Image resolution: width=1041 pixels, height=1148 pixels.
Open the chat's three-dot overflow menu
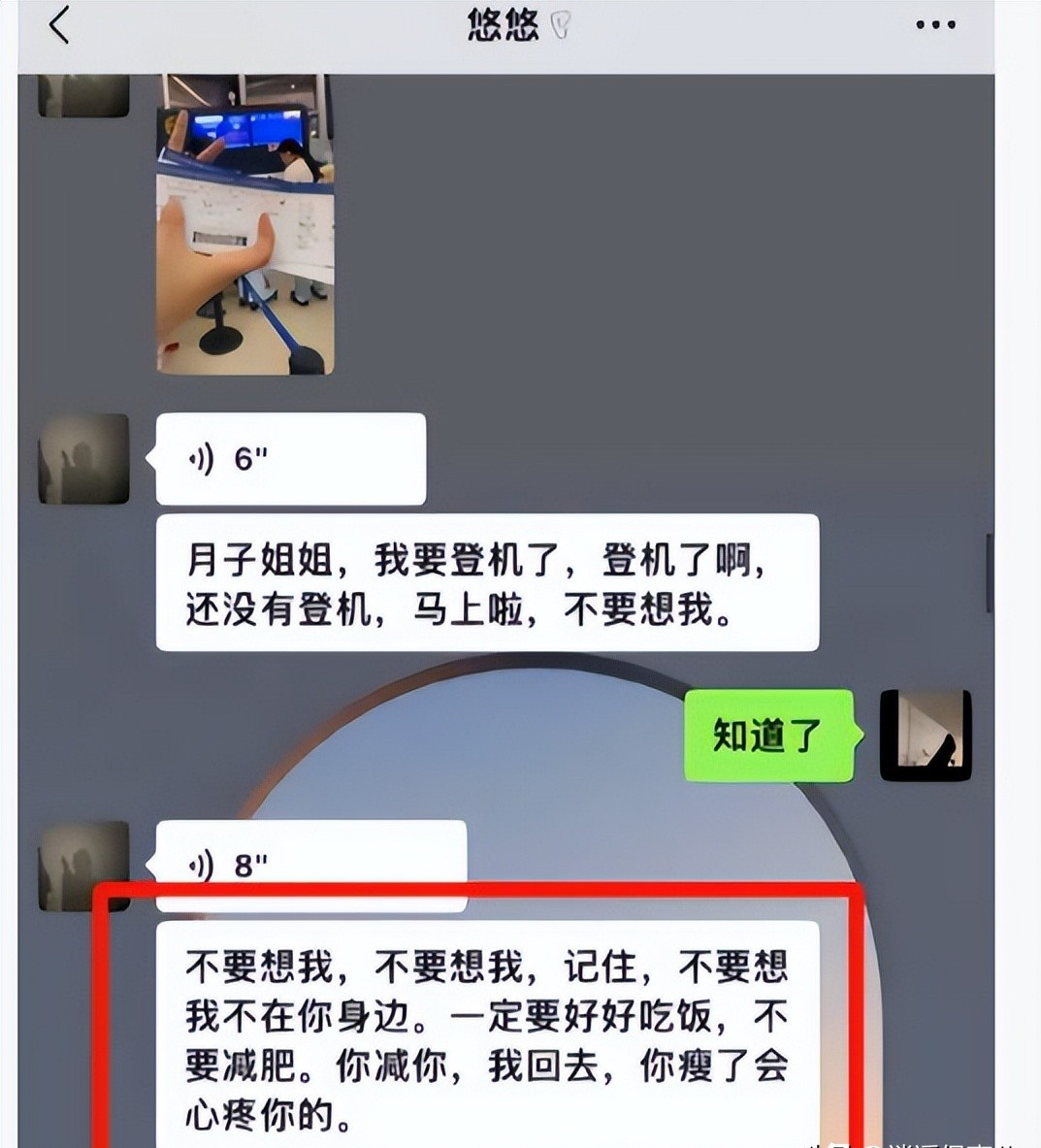tap(935, 26)
